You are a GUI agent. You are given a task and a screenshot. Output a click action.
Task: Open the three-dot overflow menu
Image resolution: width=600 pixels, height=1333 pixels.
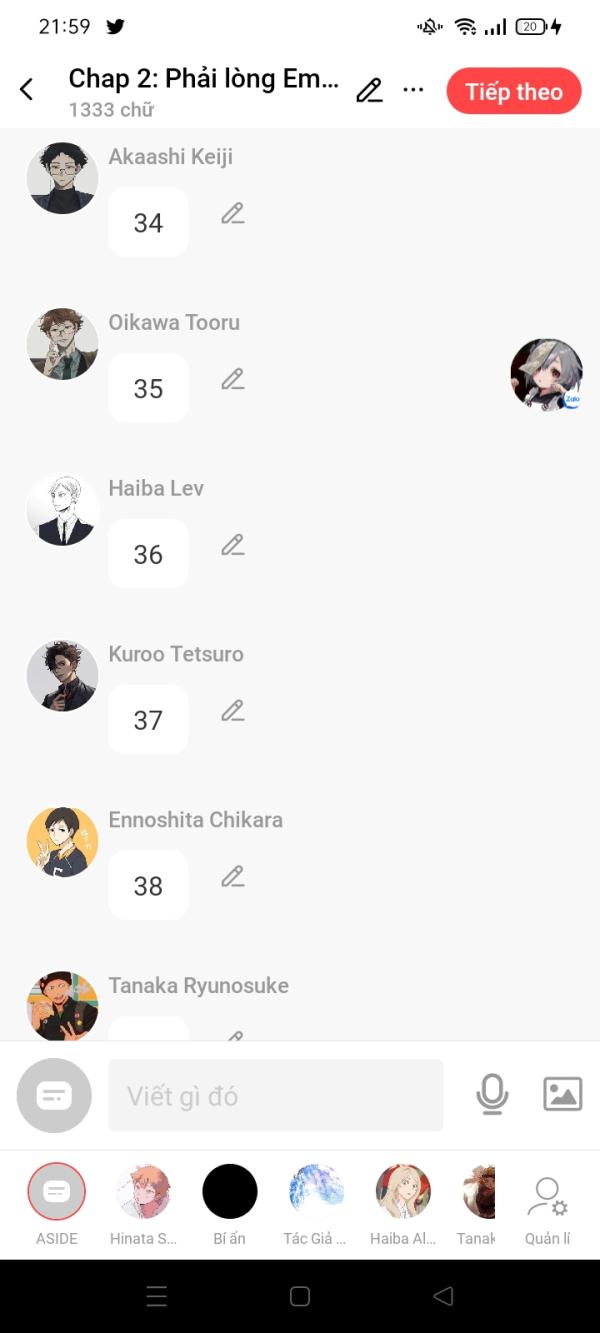pos(413,91)
